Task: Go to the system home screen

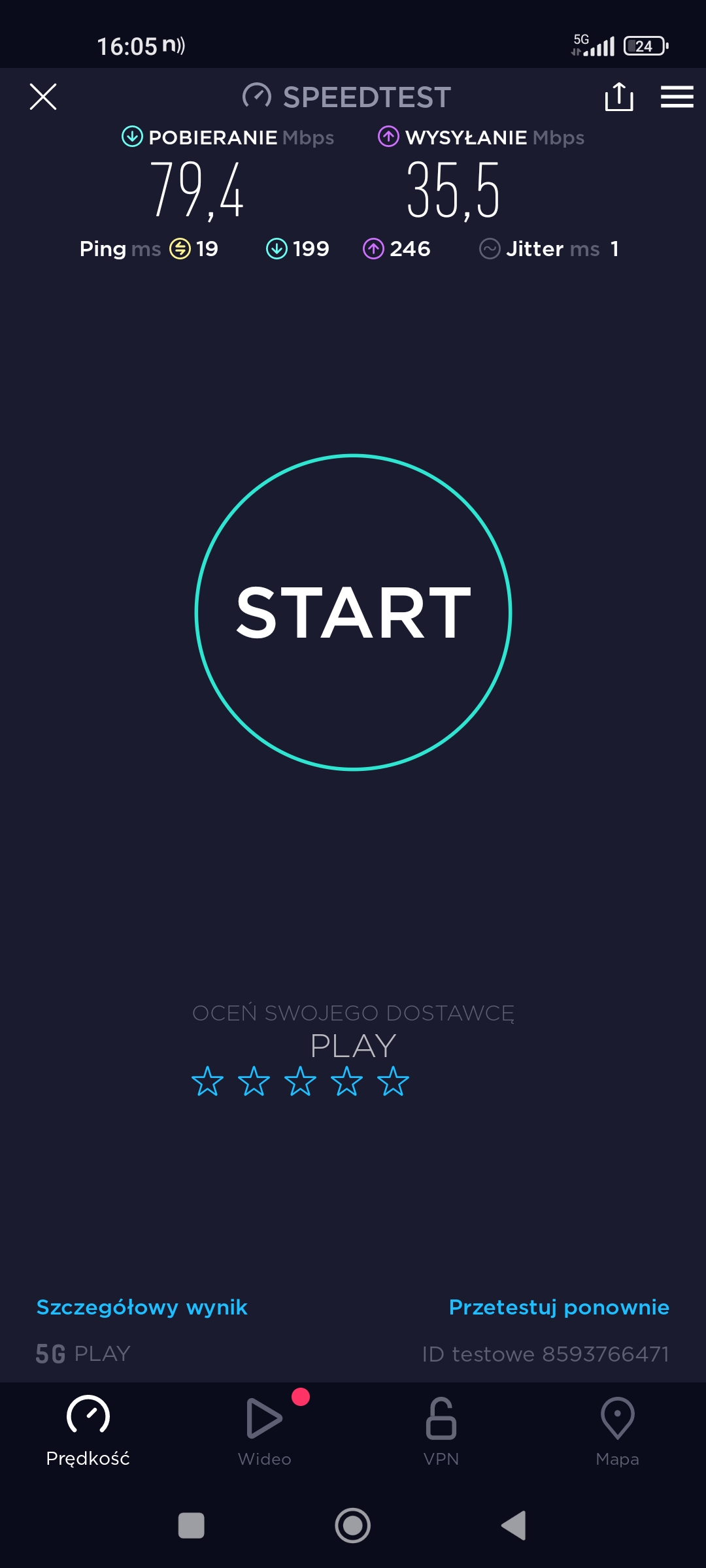Action: [353, 1526]
